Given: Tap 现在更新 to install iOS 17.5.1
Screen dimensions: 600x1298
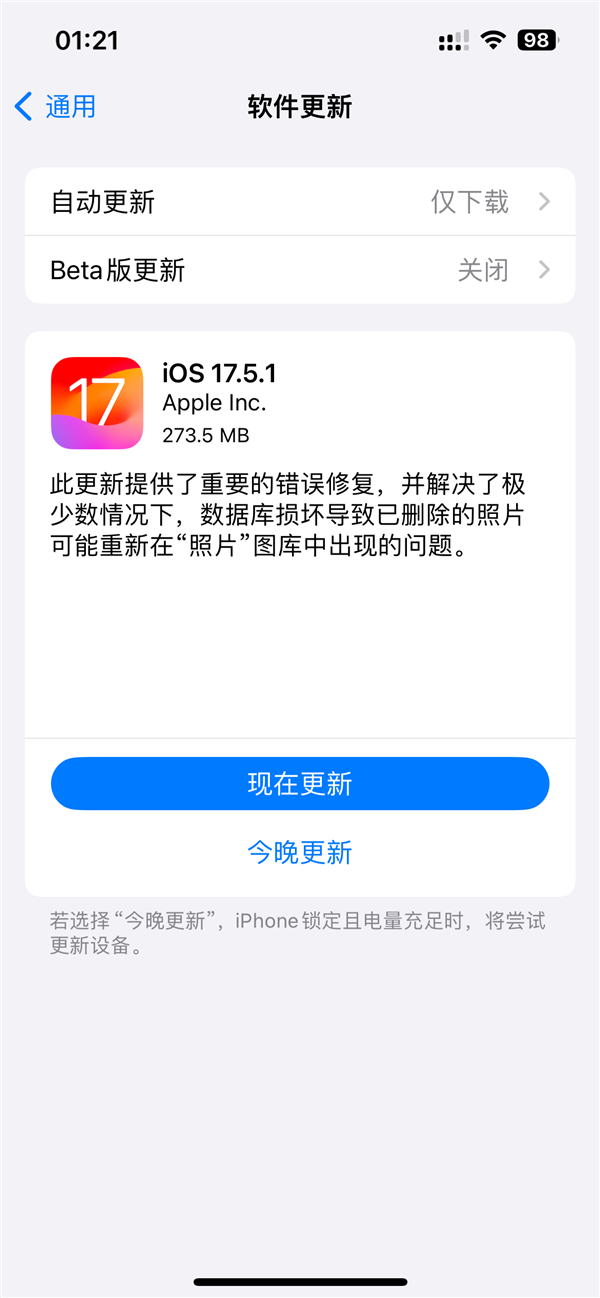Looking at the screenshot, I should coord(300,784).
